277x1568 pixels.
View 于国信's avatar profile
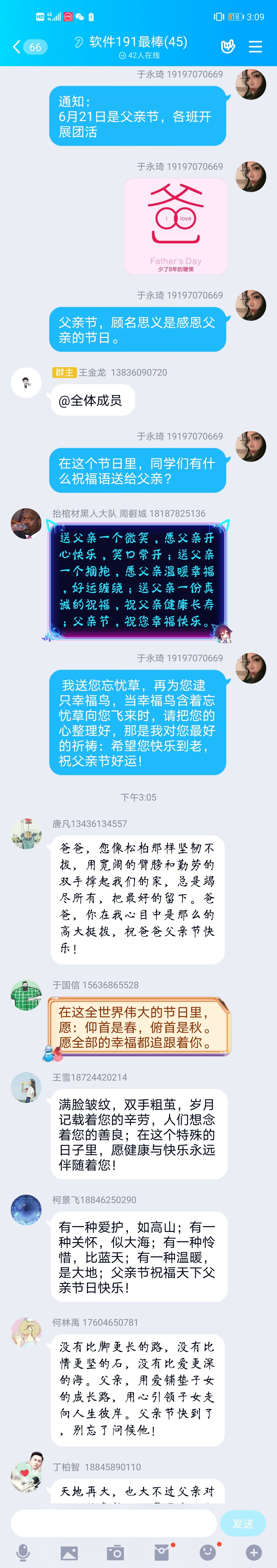[x=26, y=995]
